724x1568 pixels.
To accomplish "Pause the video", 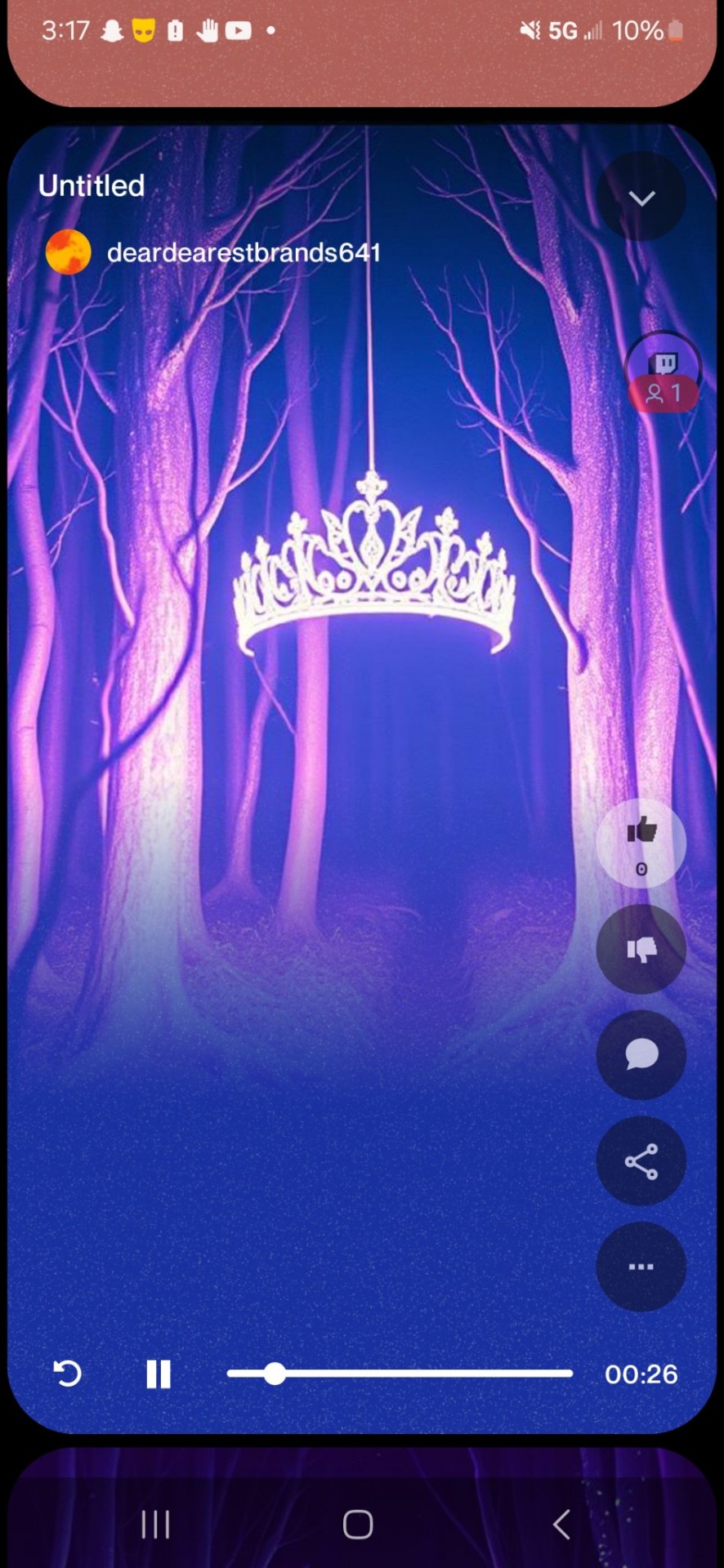I will tap(158, 1374).
